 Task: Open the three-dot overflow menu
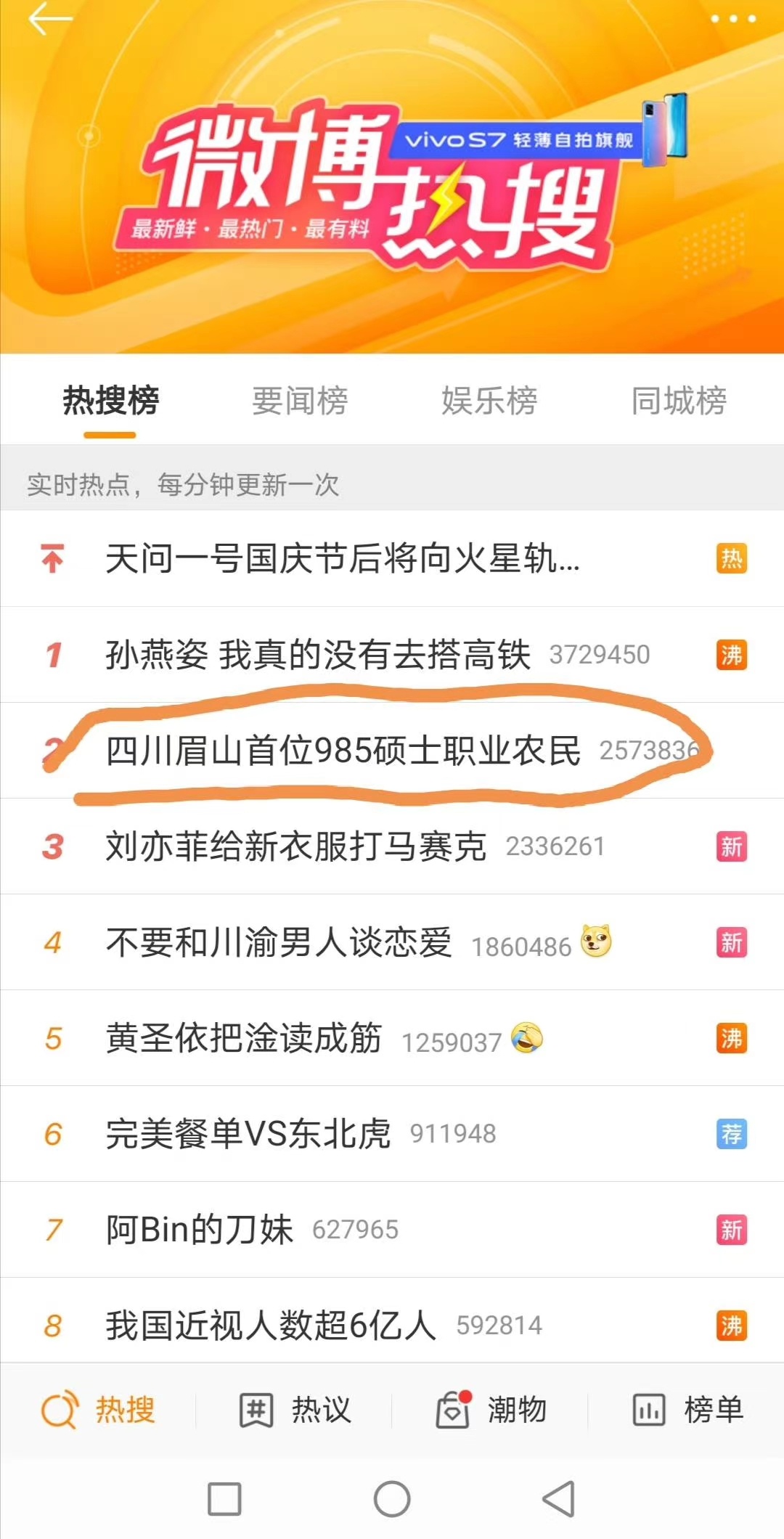[x=732, y=20]
